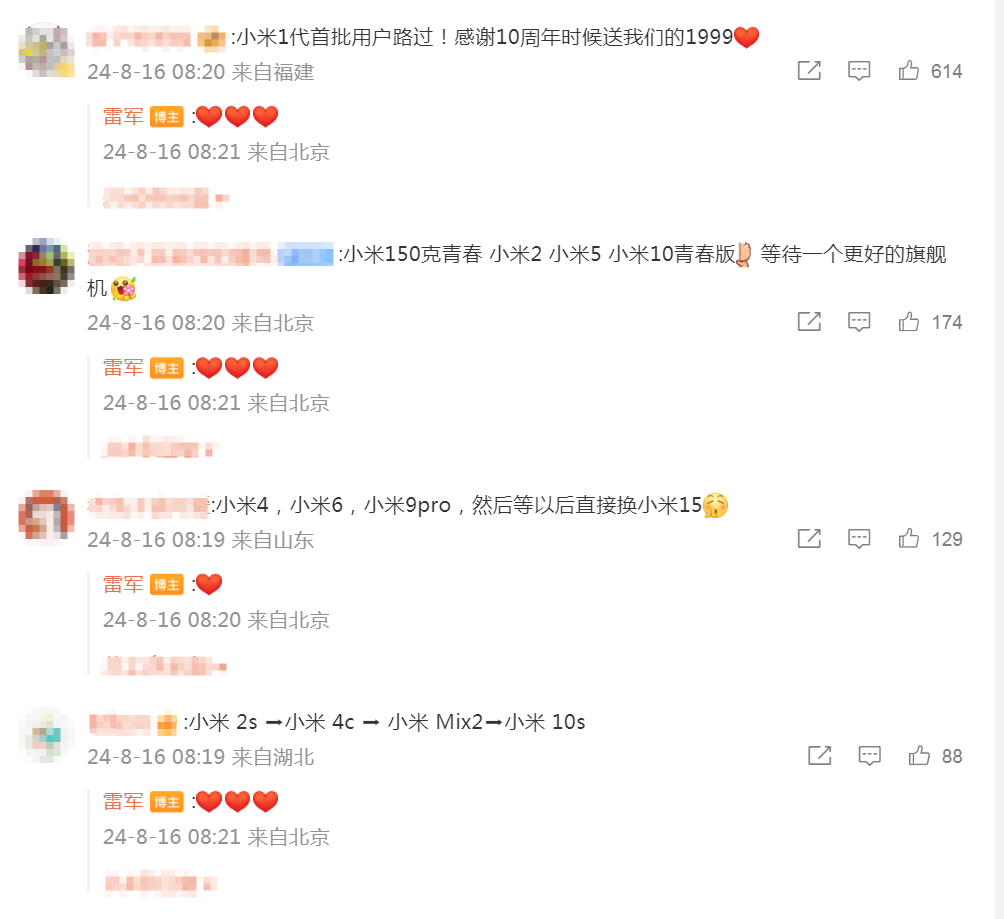Comment on the 小米9pro post from 山东
The width and height of the screenshot is (1004, 919).
tap(859, 539)
